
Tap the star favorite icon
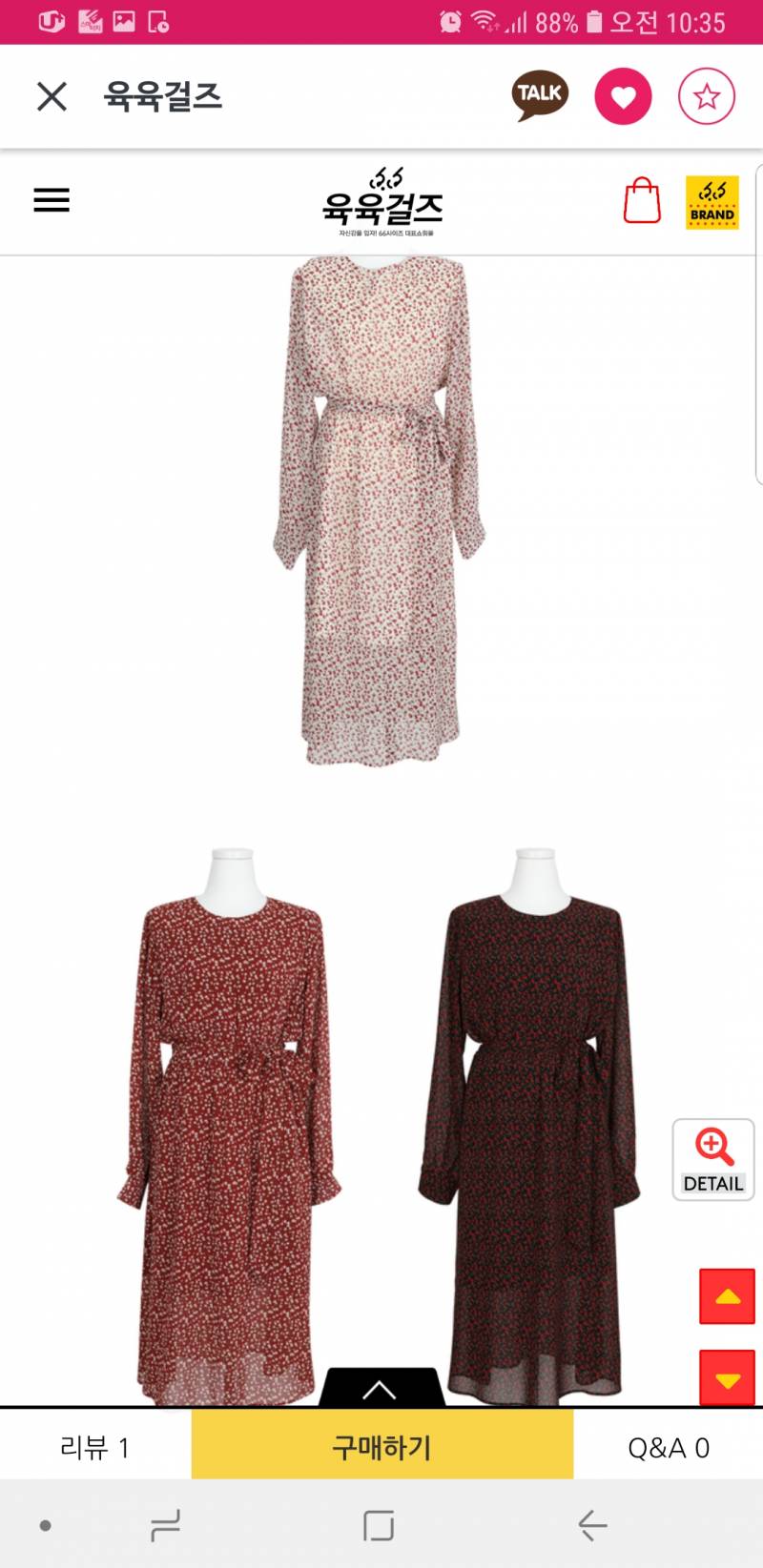pos(707,96)
